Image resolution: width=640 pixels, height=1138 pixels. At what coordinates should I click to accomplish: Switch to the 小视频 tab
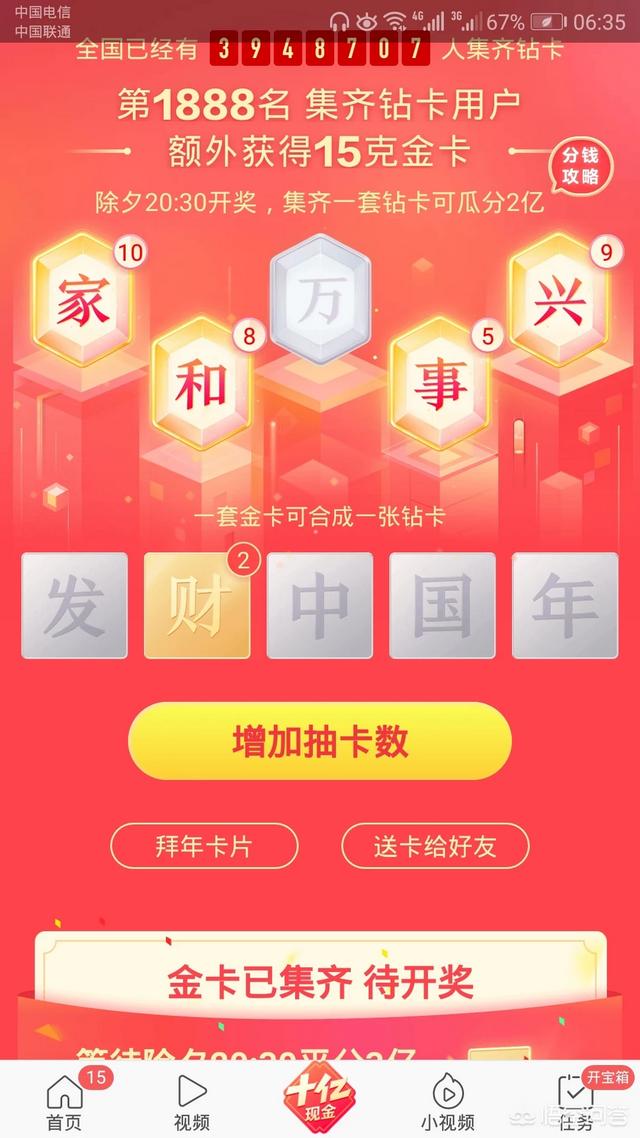pyautogui.click(x=447, y=1100)
